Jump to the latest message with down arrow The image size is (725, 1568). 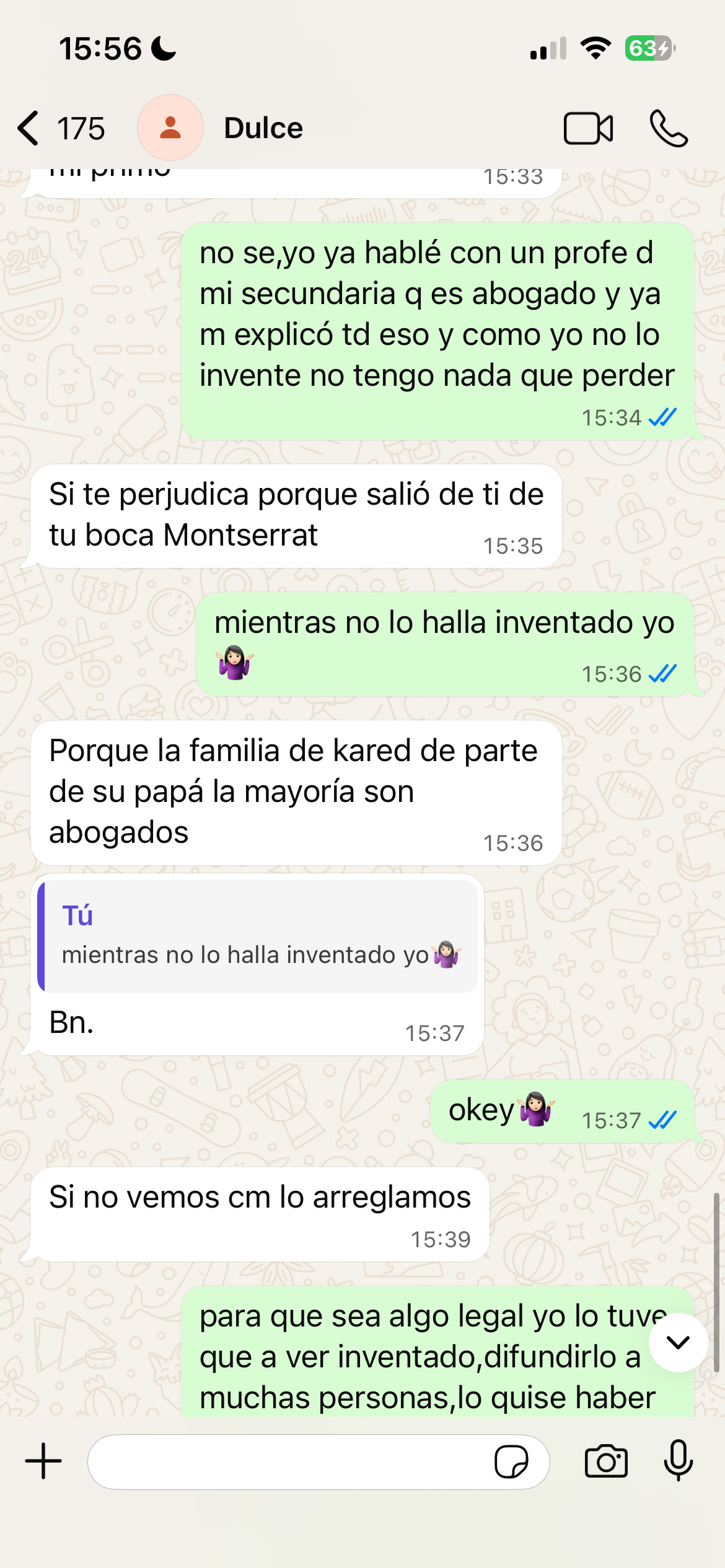pyautogui.click(x=678, y=1343)
